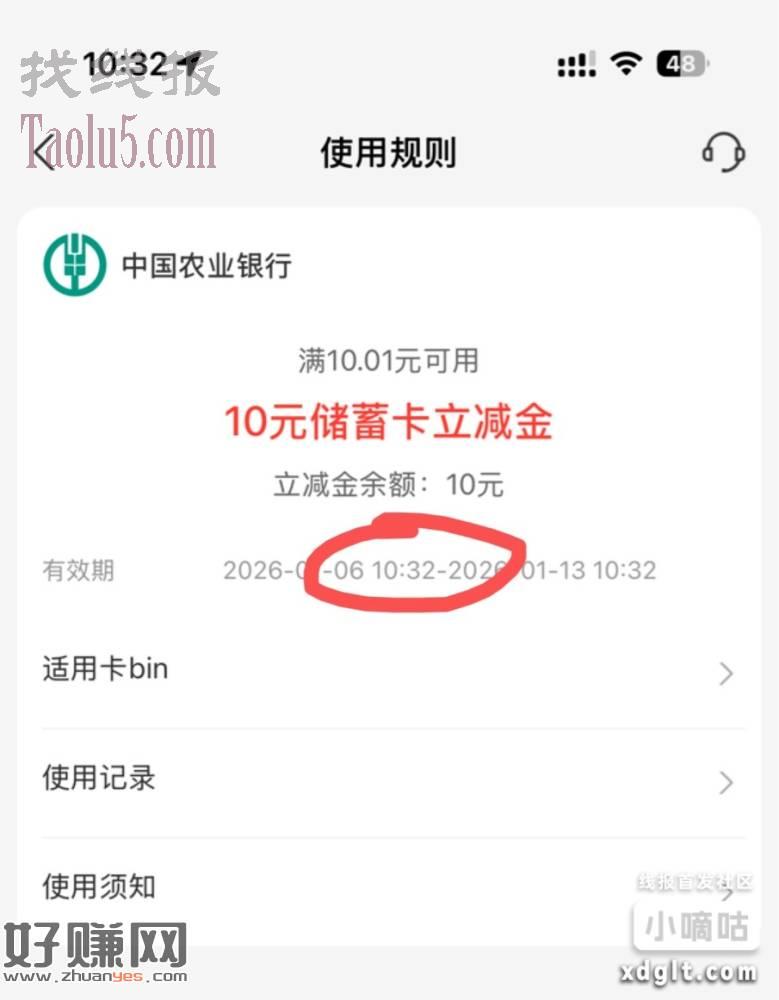Open the 使用须知 row
779x1000 pixels.
tap(390, 886)
